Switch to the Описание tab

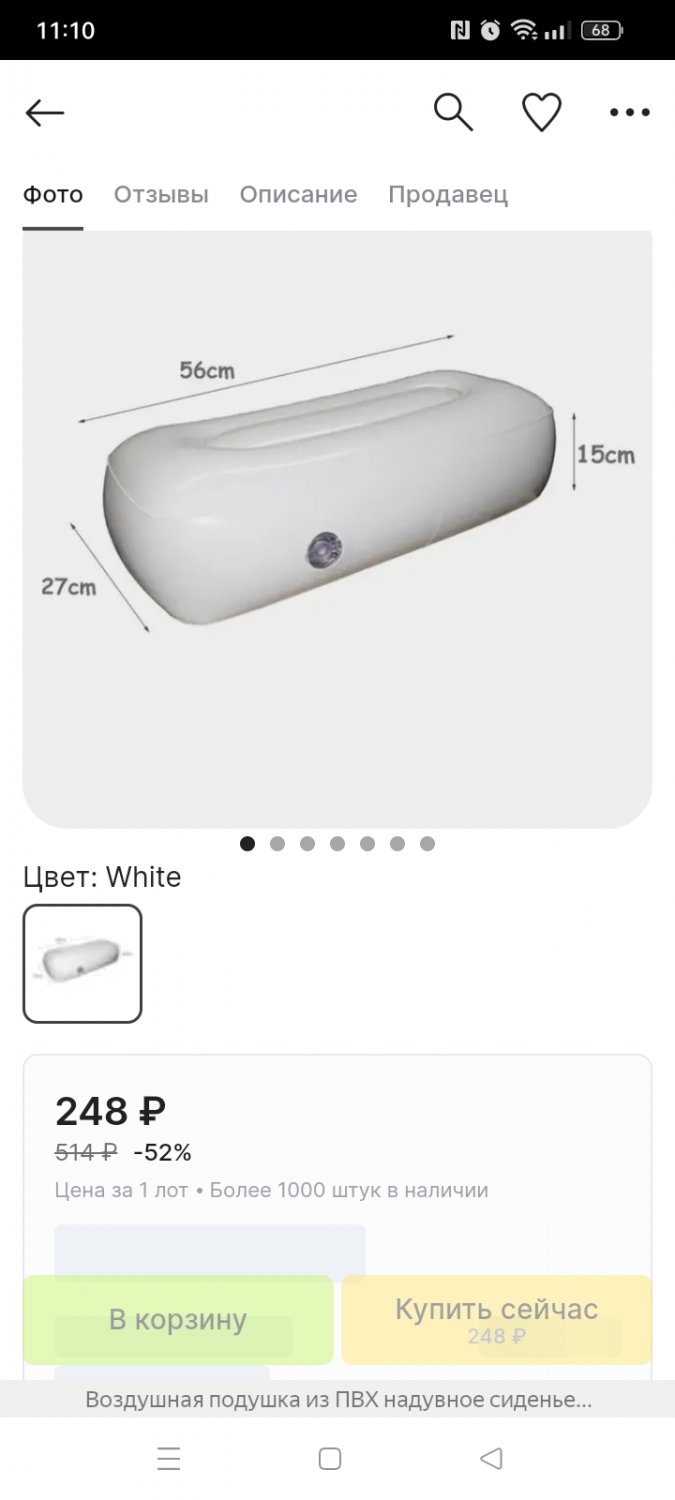click(298, 194)
